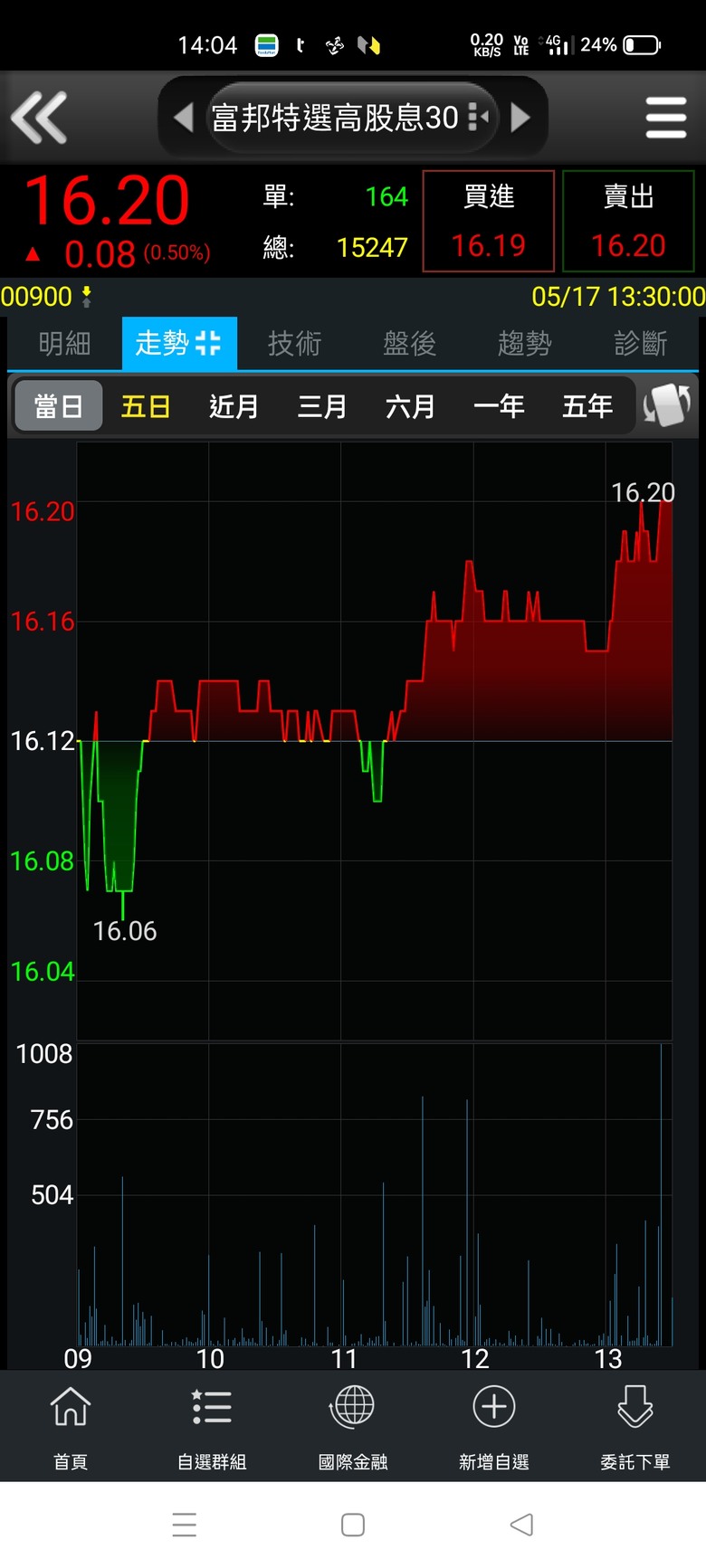
Task: Switch the chart to 一年
Action: [499, 406]
